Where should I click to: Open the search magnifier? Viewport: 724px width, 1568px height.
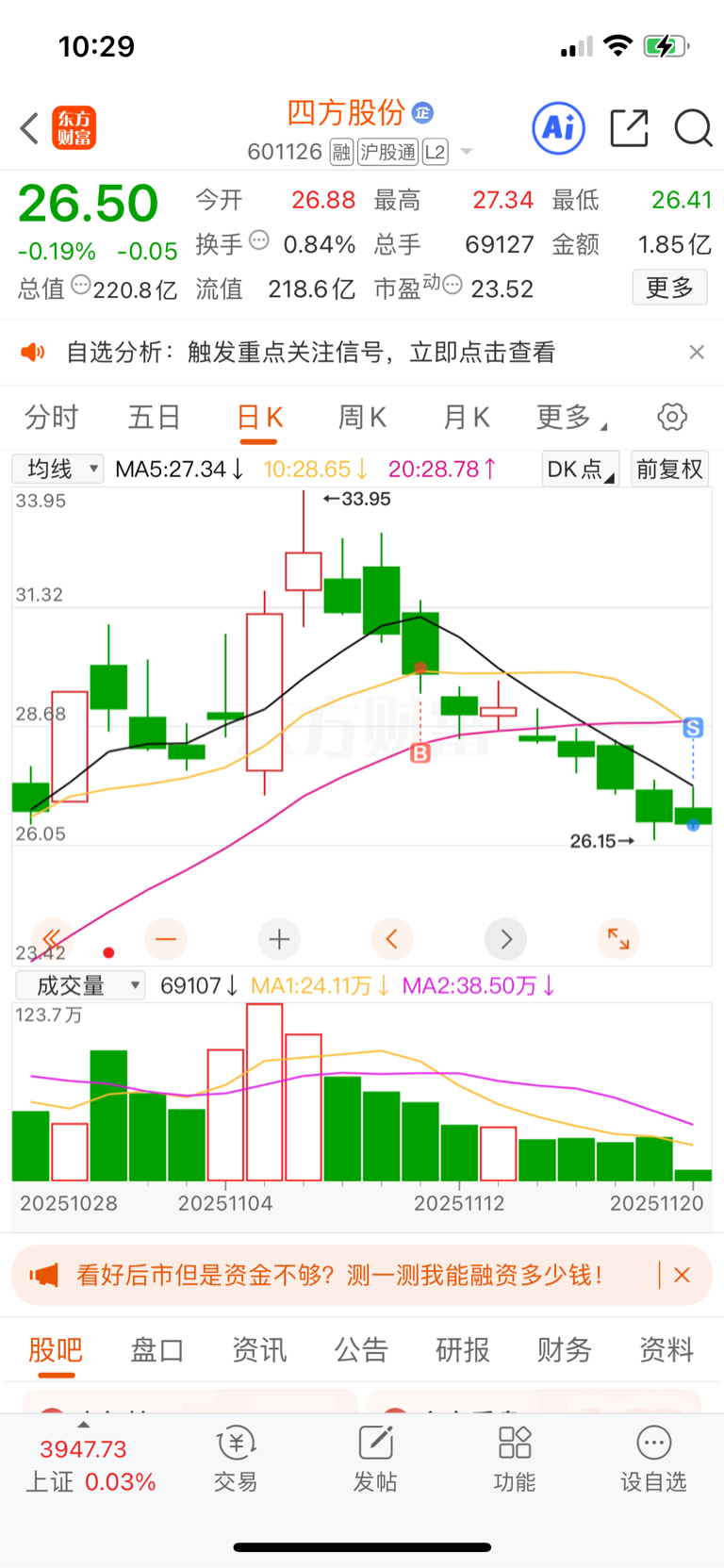point(693,128)
